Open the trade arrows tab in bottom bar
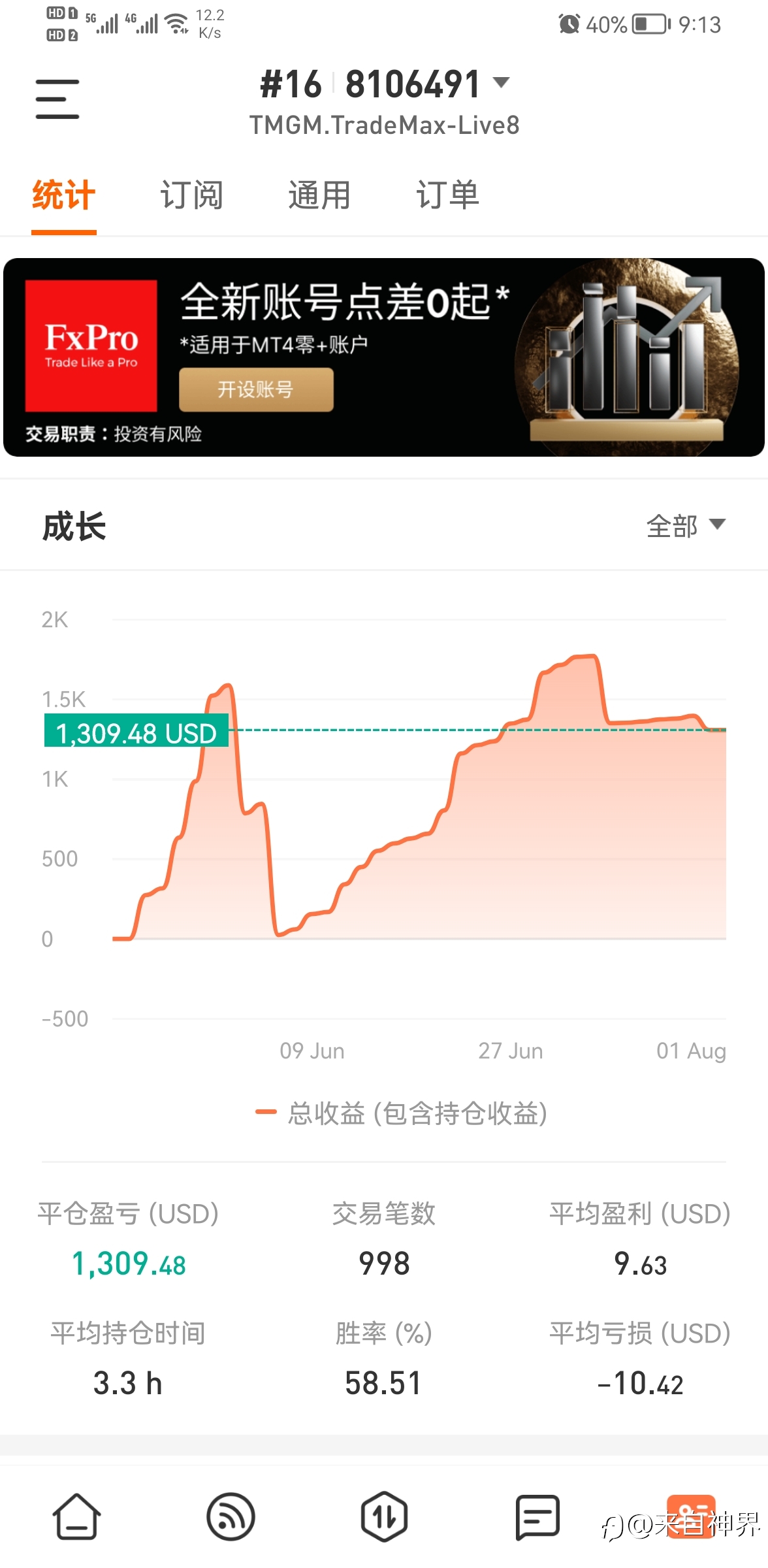The image size is (768, 1568). pos(384,1516)
